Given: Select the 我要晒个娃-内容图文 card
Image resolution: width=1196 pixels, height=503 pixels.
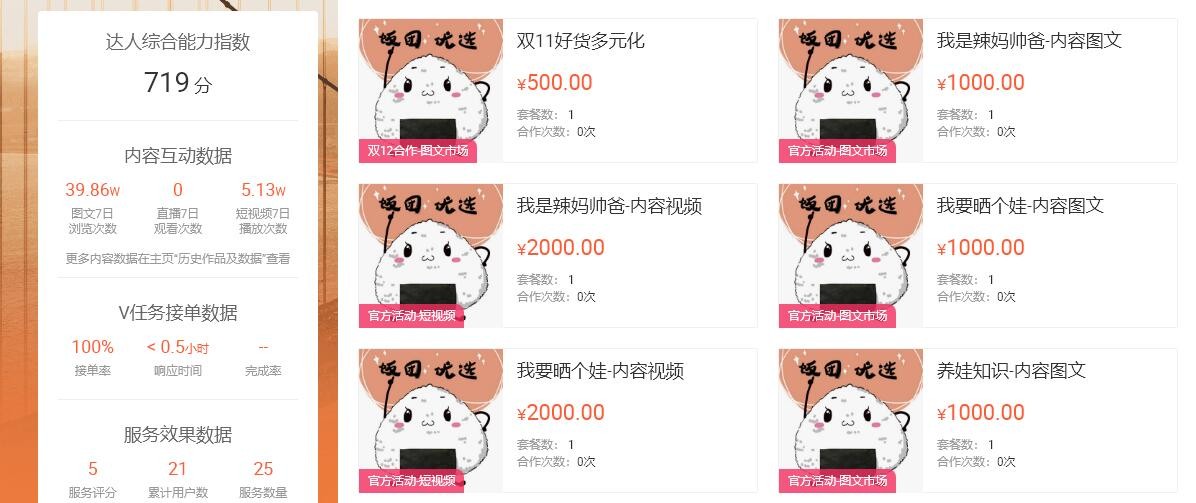Looking at the screenshot, I should tap(1020, 207).
